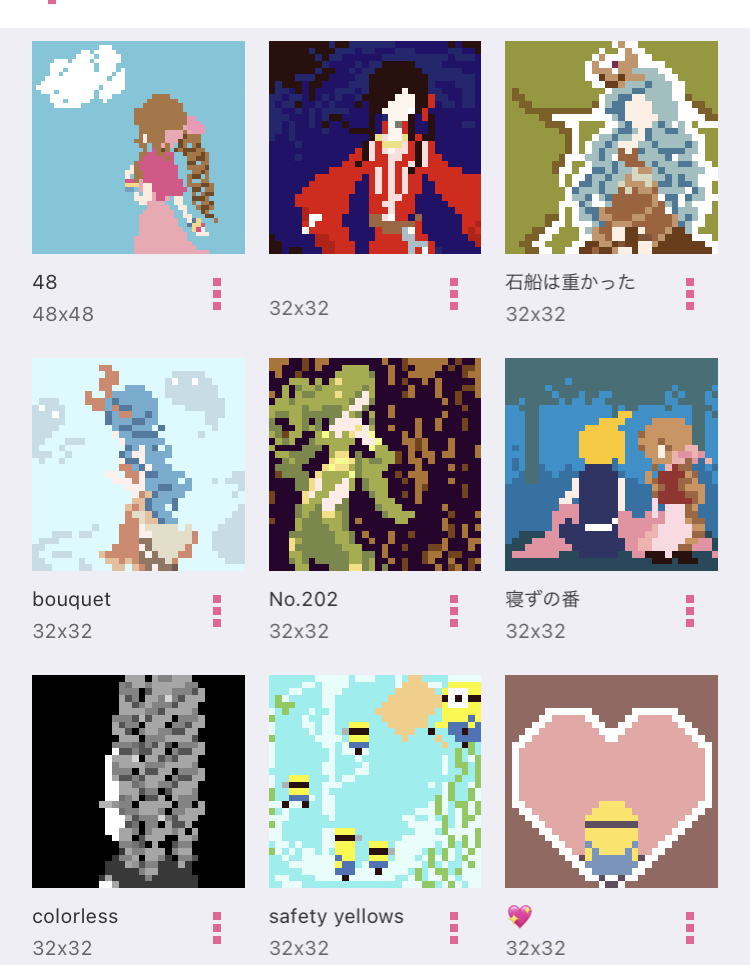Open the colorless pixel art
This screenshot has height=965, width=750.
pyautogui.click(x=138, y=781)
